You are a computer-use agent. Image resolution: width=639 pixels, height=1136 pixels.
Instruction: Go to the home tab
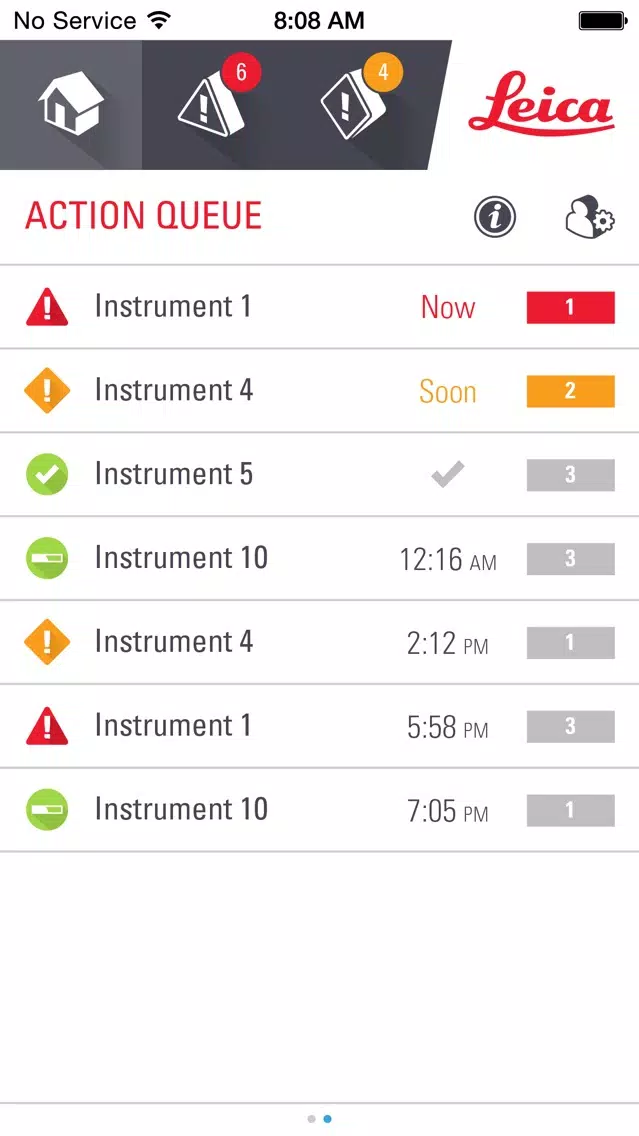[71, 105]
